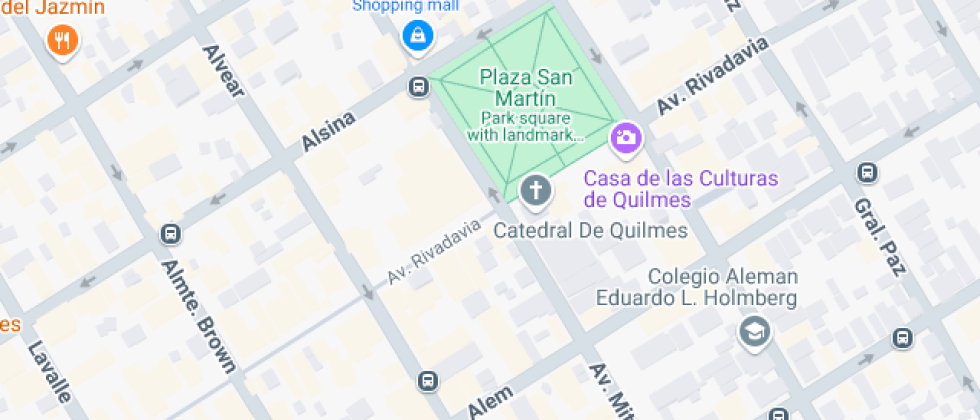Select the bus stop next to Almte. Brown
This screenshot has height=420, width=980.
pos(171,235)
